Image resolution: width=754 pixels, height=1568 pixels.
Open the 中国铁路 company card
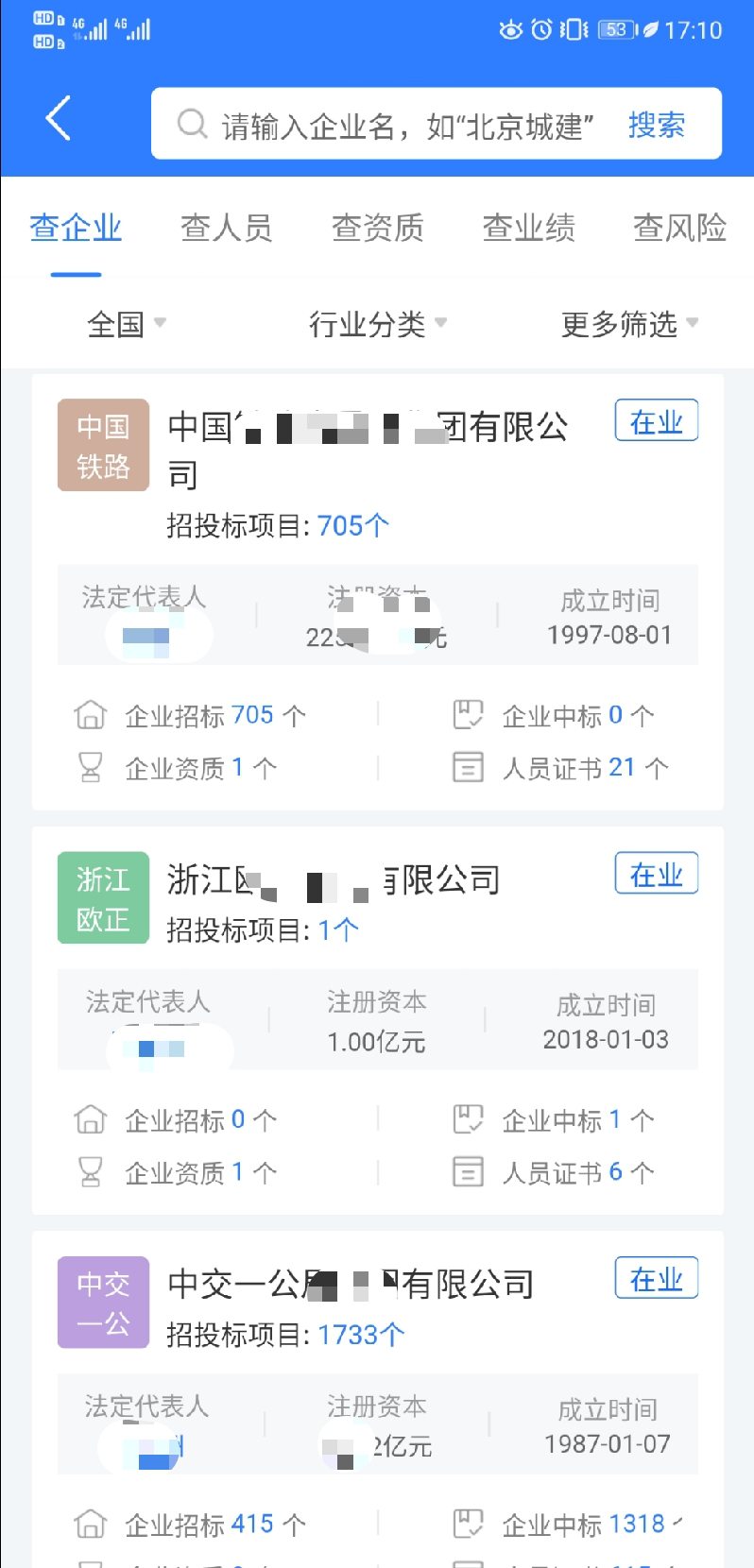pos(368,449)
